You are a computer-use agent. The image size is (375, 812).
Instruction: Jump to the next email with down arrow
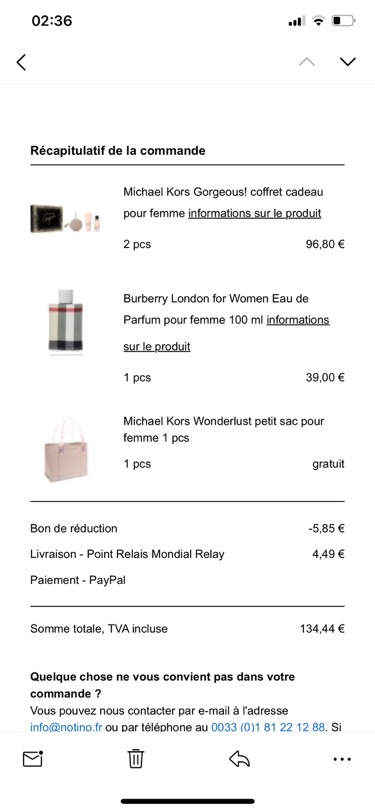click(x=348, y=62)
